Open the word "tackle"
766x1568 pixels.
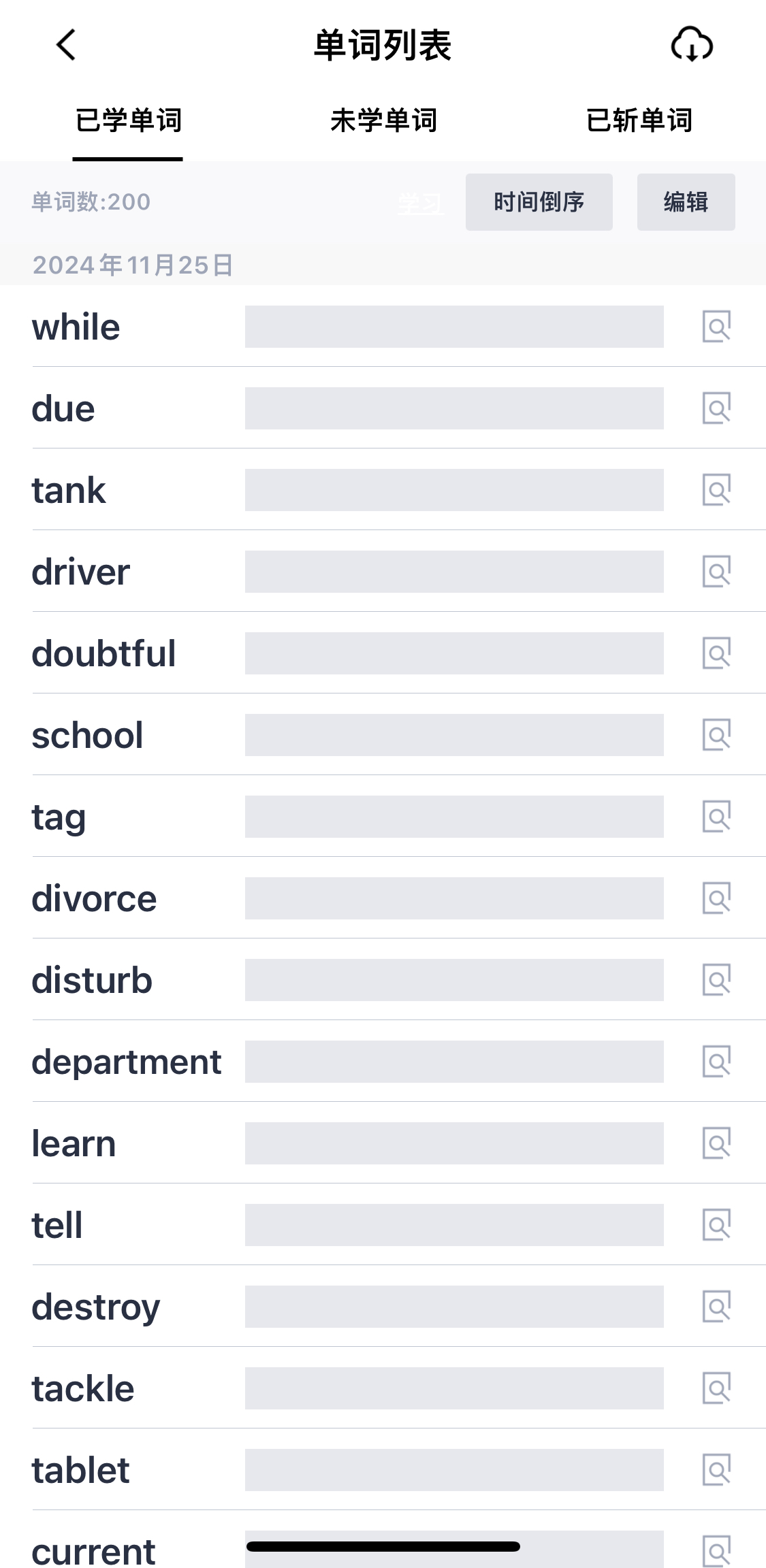point(83,1388)
